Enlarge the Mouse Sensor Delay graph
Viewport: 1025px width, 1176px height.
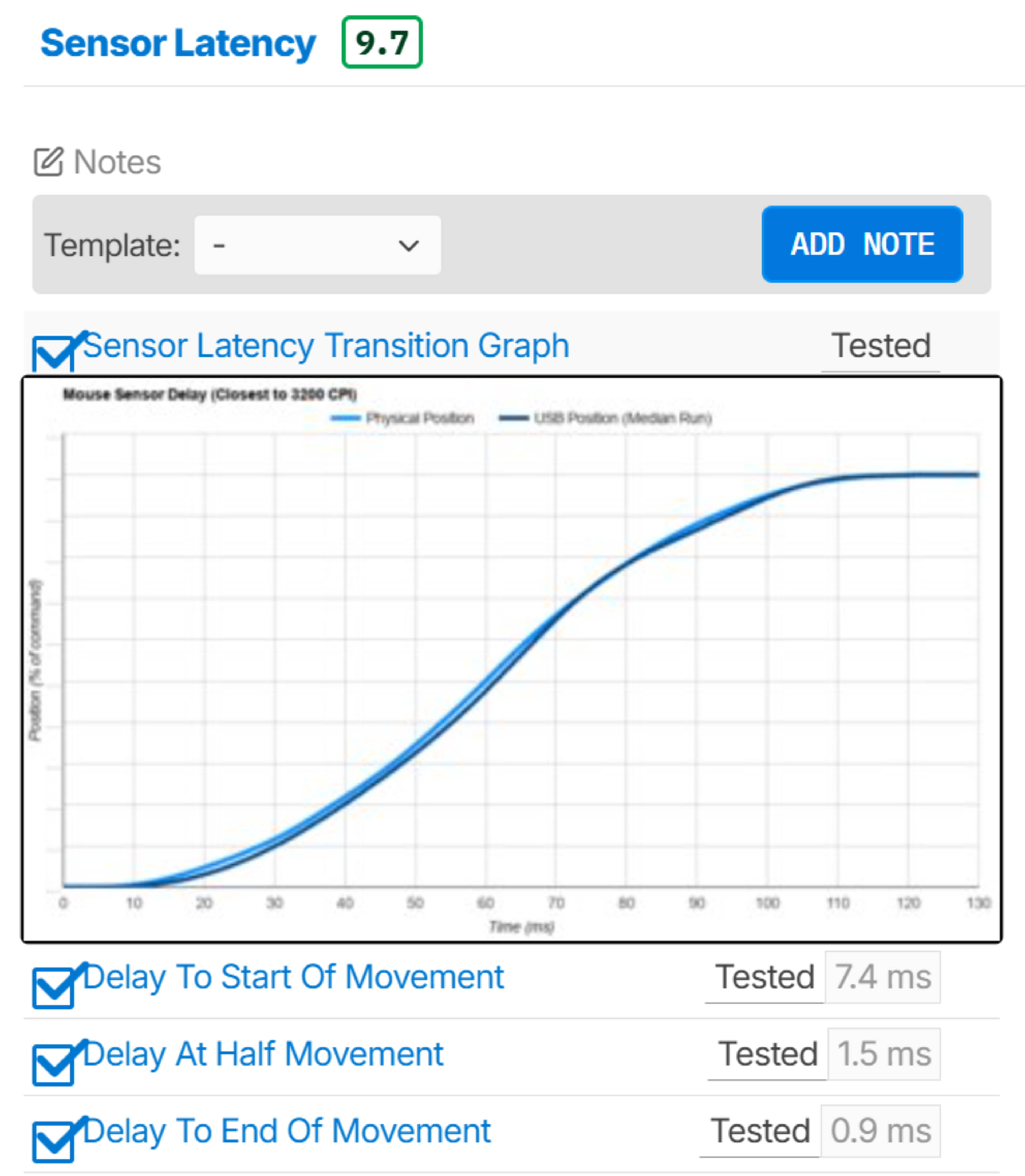click(x=511, y=658)
